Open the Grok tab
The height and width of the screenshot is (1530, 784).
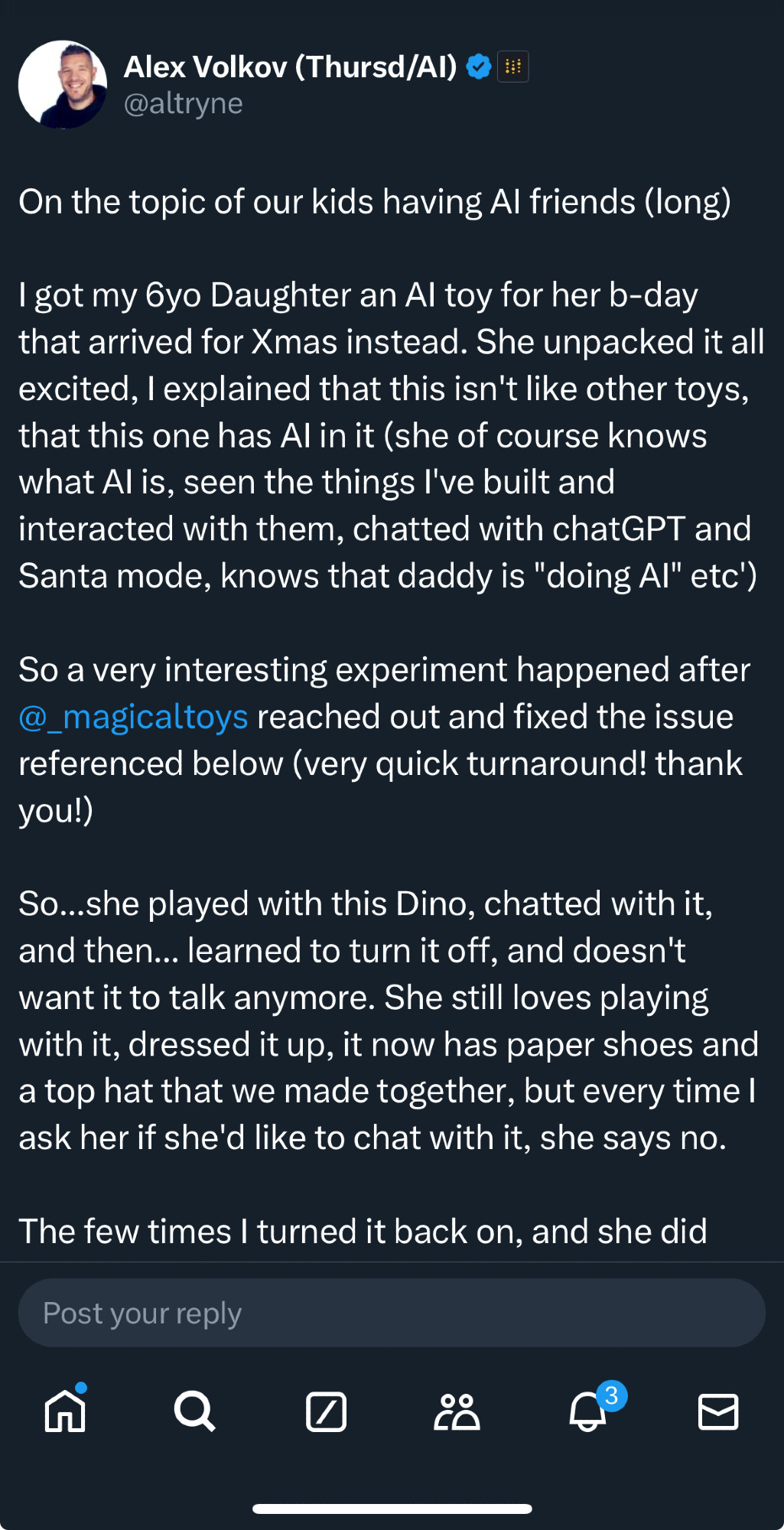tap(326, 1411)
